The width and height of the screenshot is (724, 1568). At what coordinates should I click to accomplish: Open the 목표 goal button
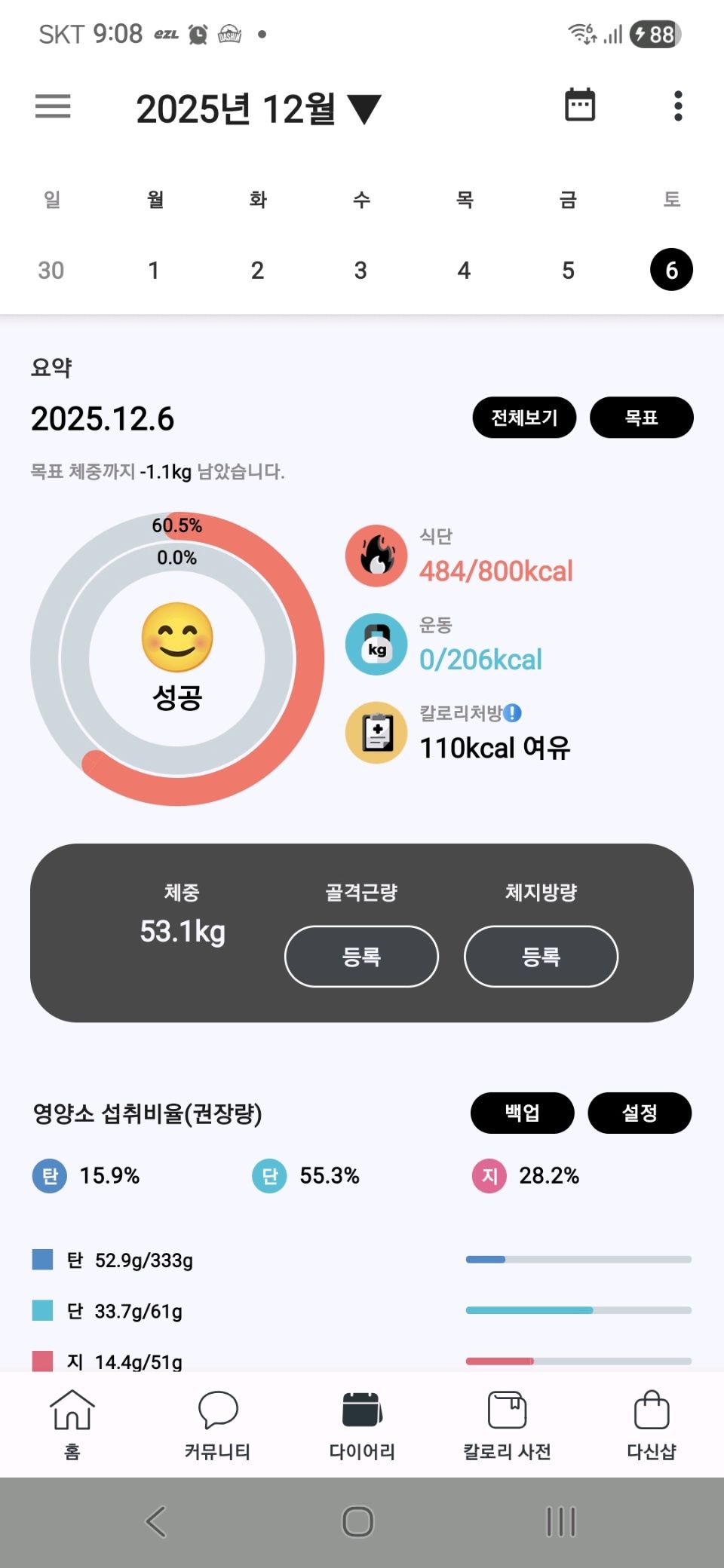641,418
